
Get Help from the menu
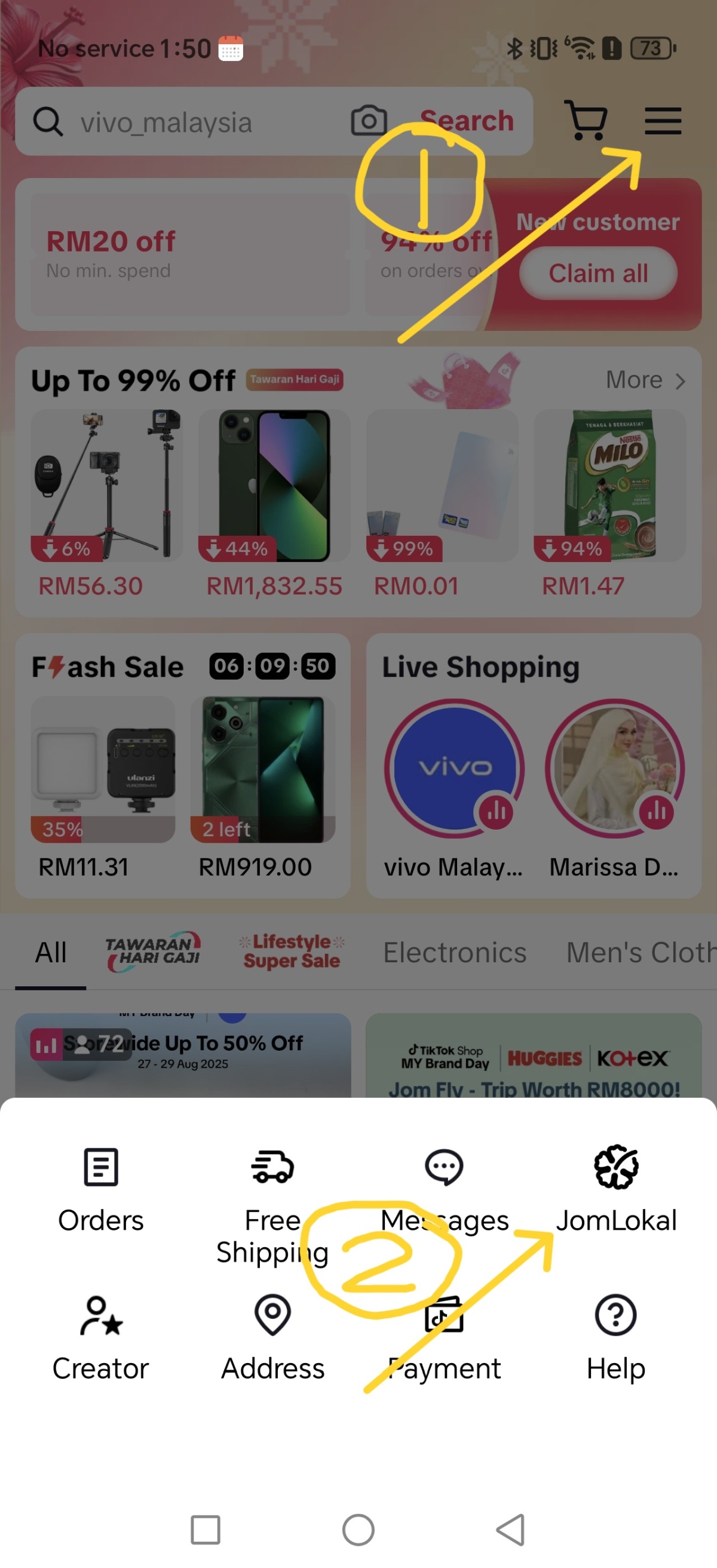[x=615, y=1337]
